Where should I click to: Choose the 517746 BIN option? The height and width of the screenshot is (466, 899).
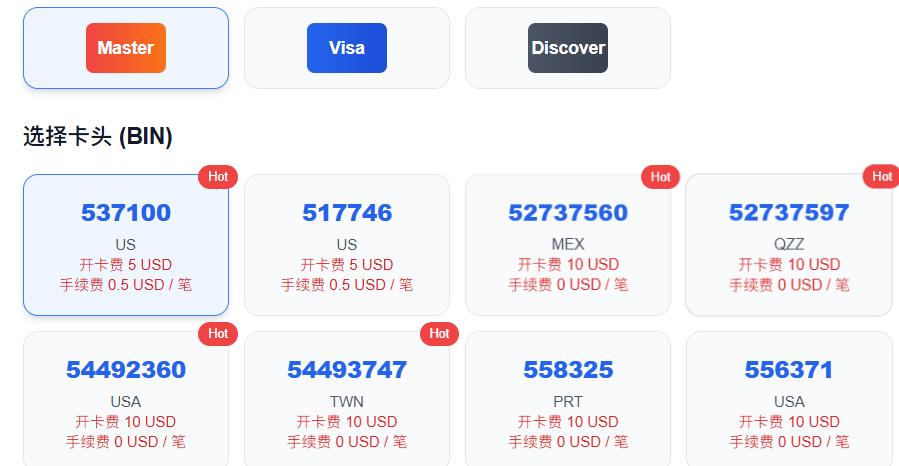tap(347, 245)
